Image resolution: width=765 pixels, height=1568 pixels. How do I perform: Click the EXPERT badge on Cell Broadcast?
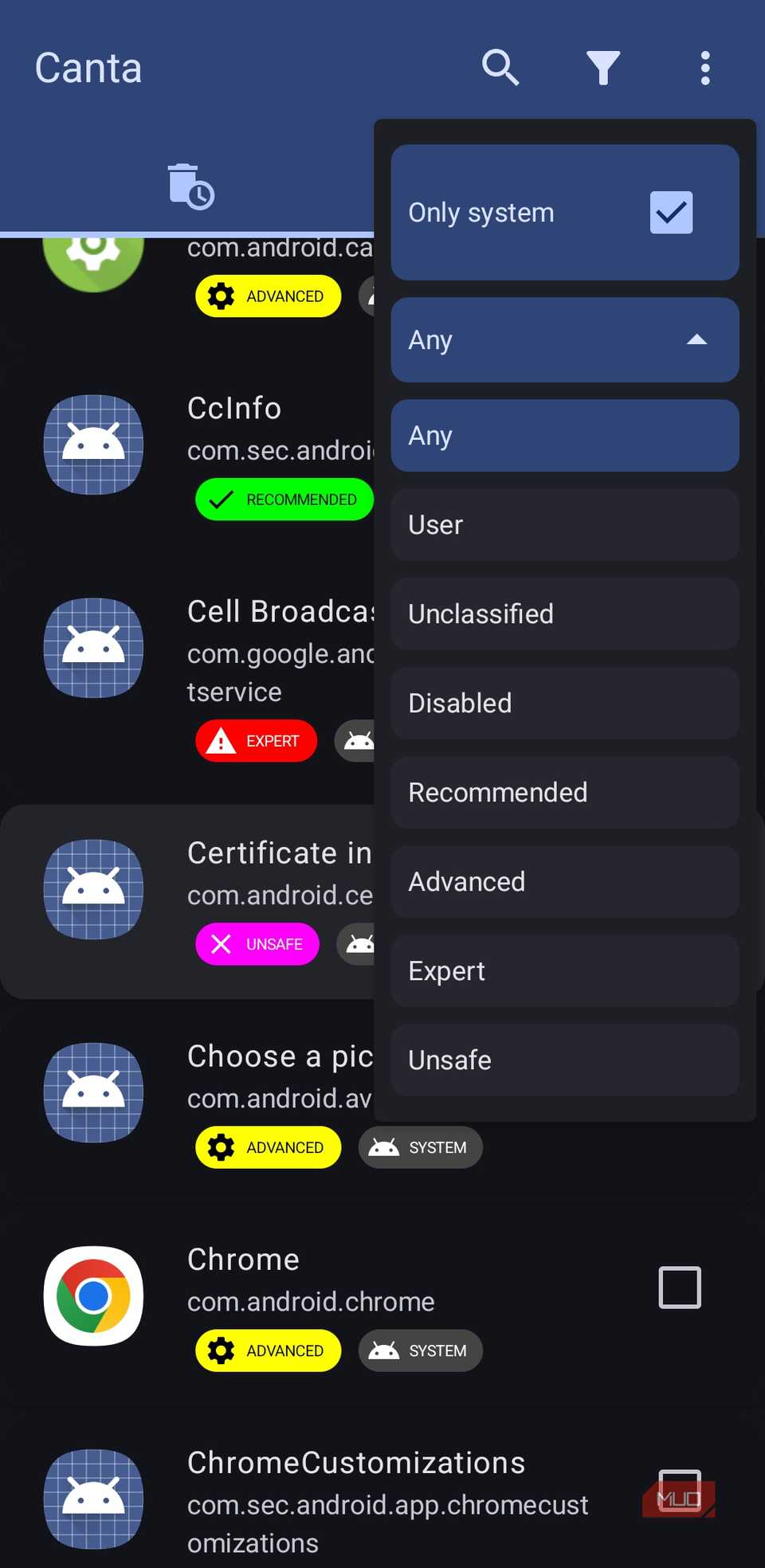256,740
